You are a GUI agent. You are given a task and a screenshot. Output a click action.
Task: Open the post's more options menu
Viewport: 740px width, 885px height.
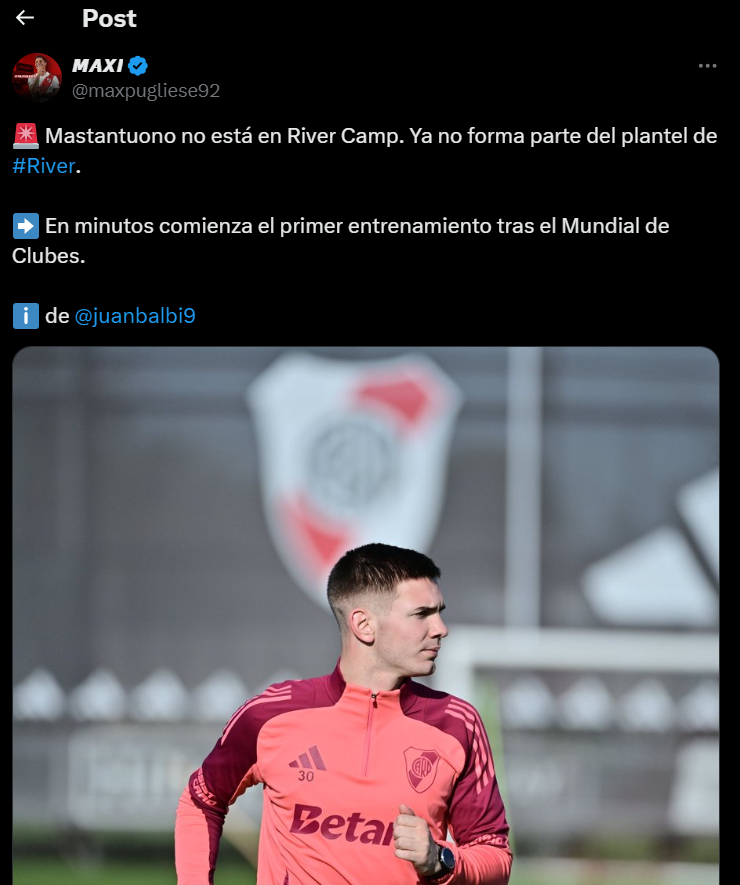click(707, 66)
